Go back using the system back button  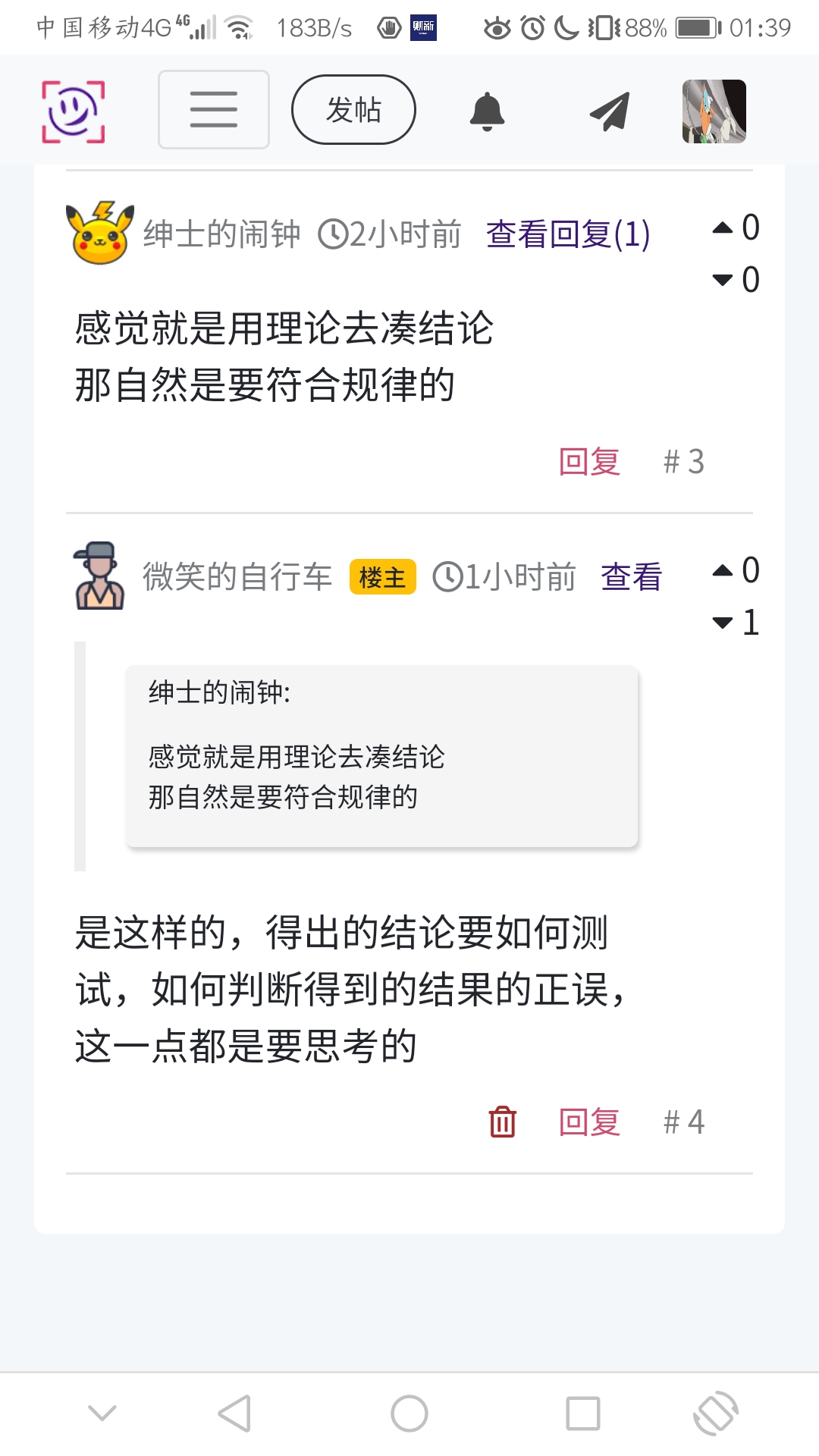(x=234, y=1414)
